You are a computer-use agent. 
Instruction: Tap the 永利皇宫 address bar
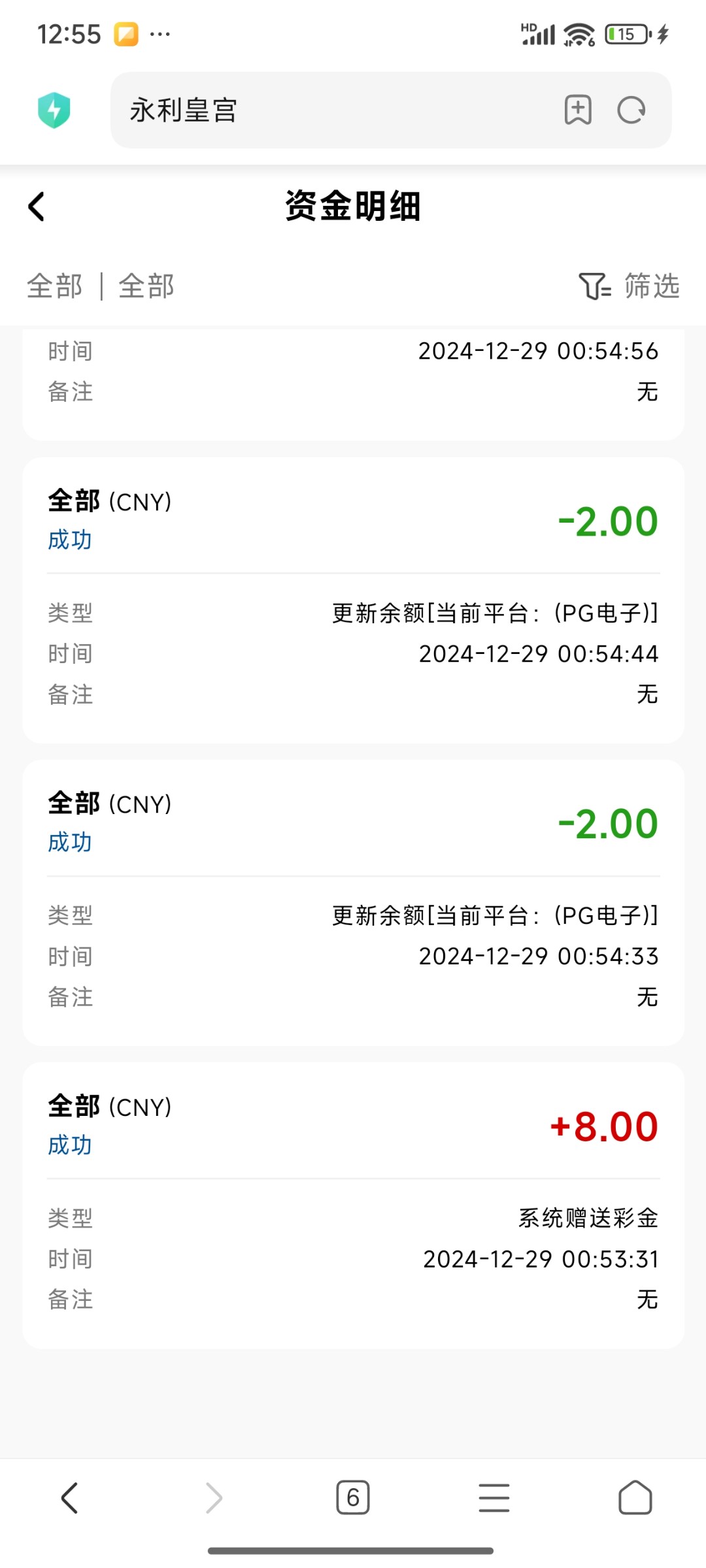coord(327,110)
